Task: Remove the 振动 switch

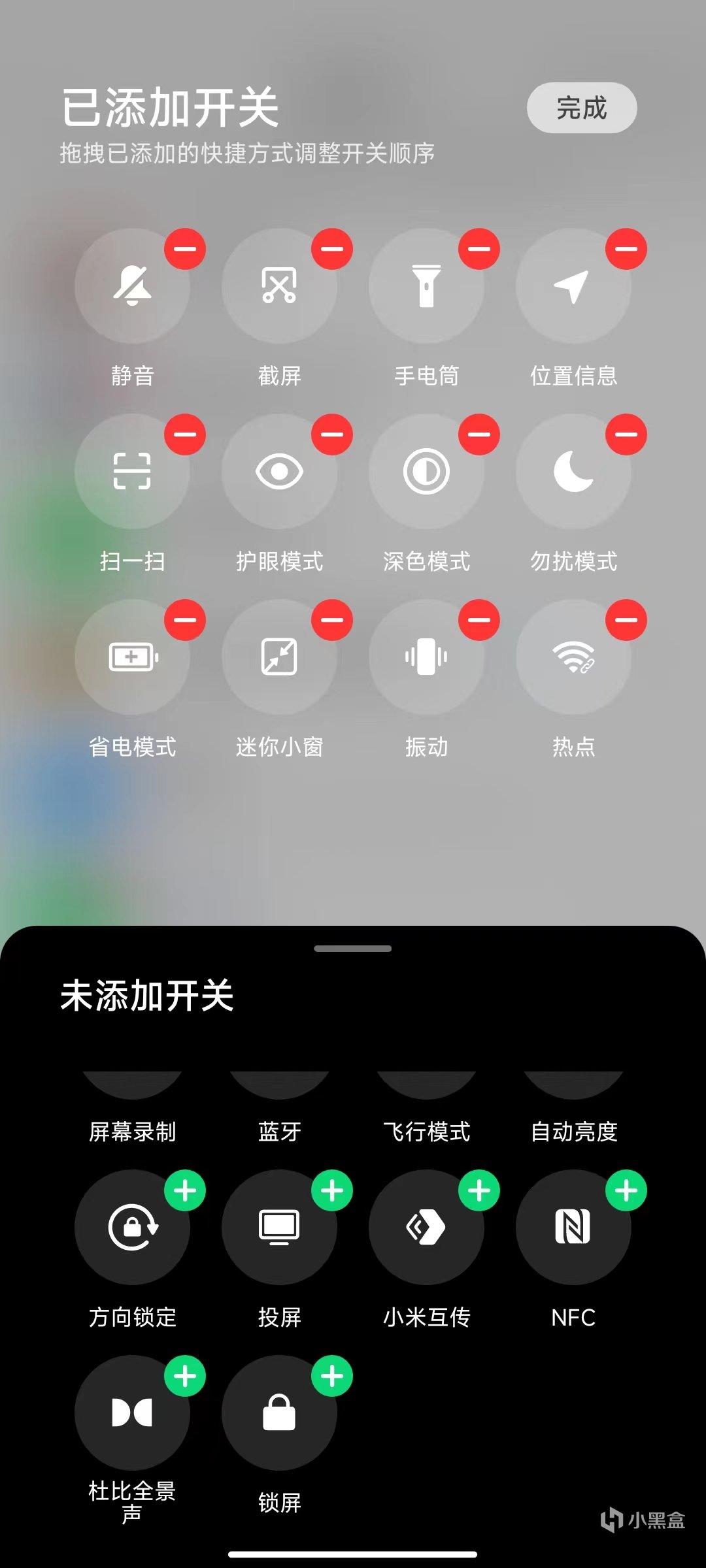Action: pyautogui.click(x=479, y=620)
